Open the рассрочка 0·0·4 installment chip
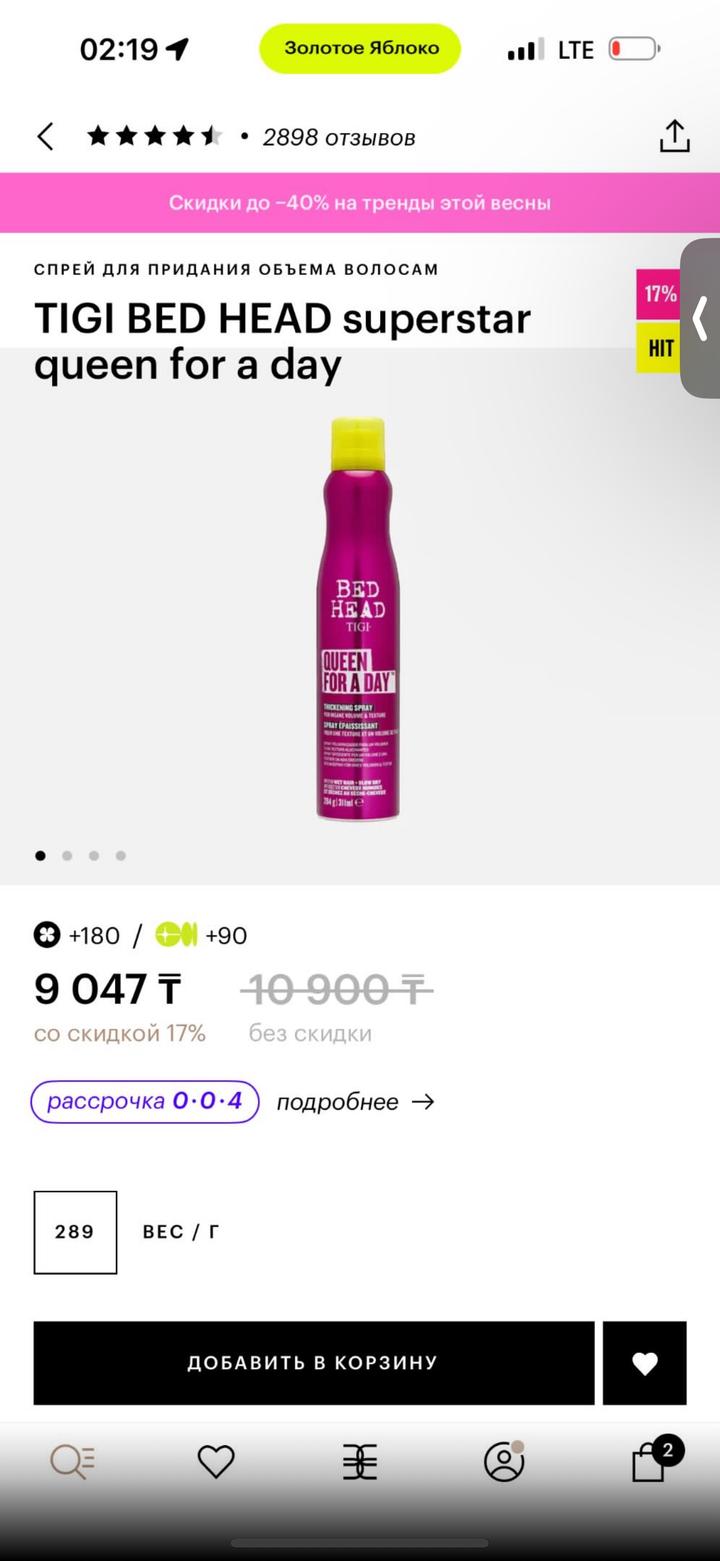 [145, 1101]
